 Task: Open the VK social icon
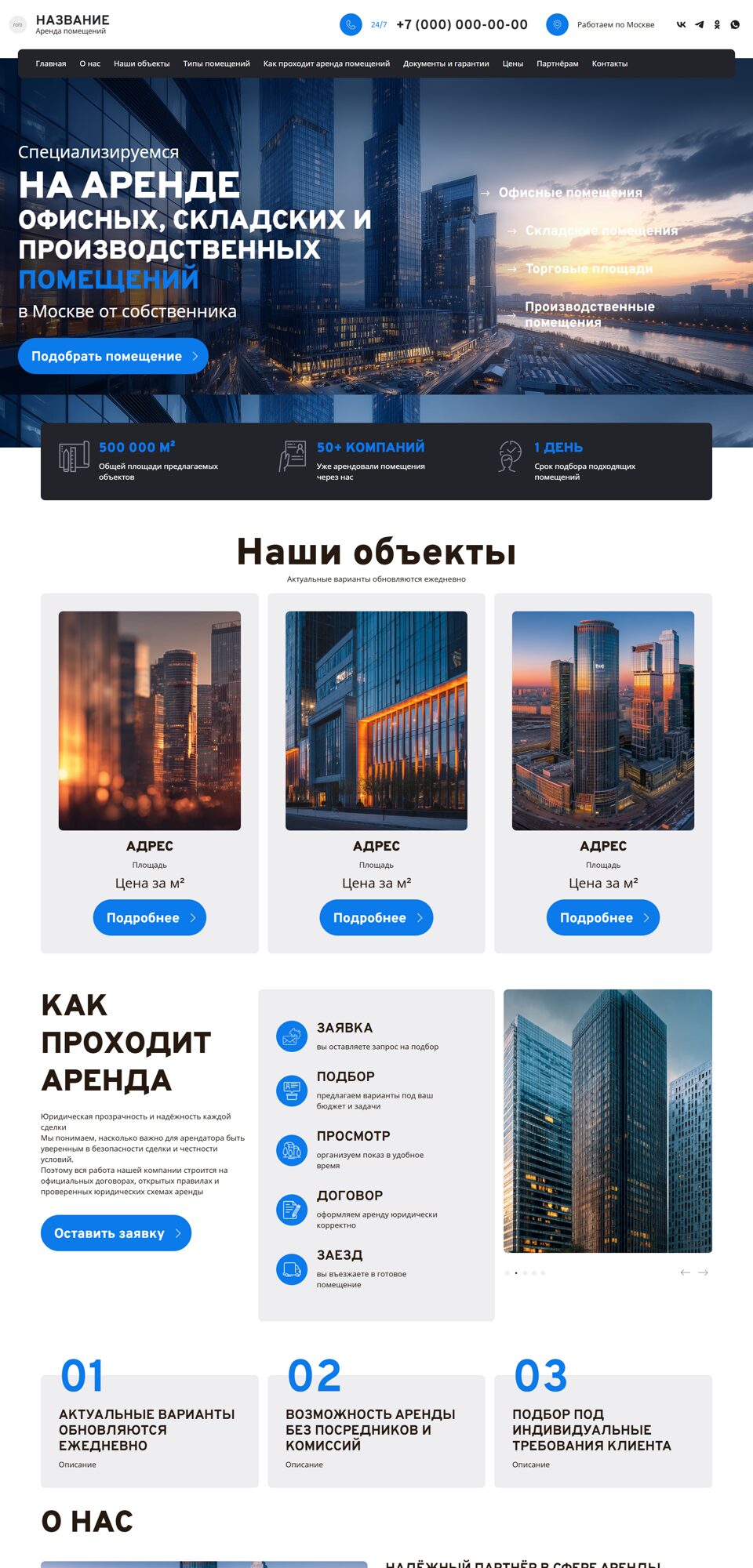681,24
